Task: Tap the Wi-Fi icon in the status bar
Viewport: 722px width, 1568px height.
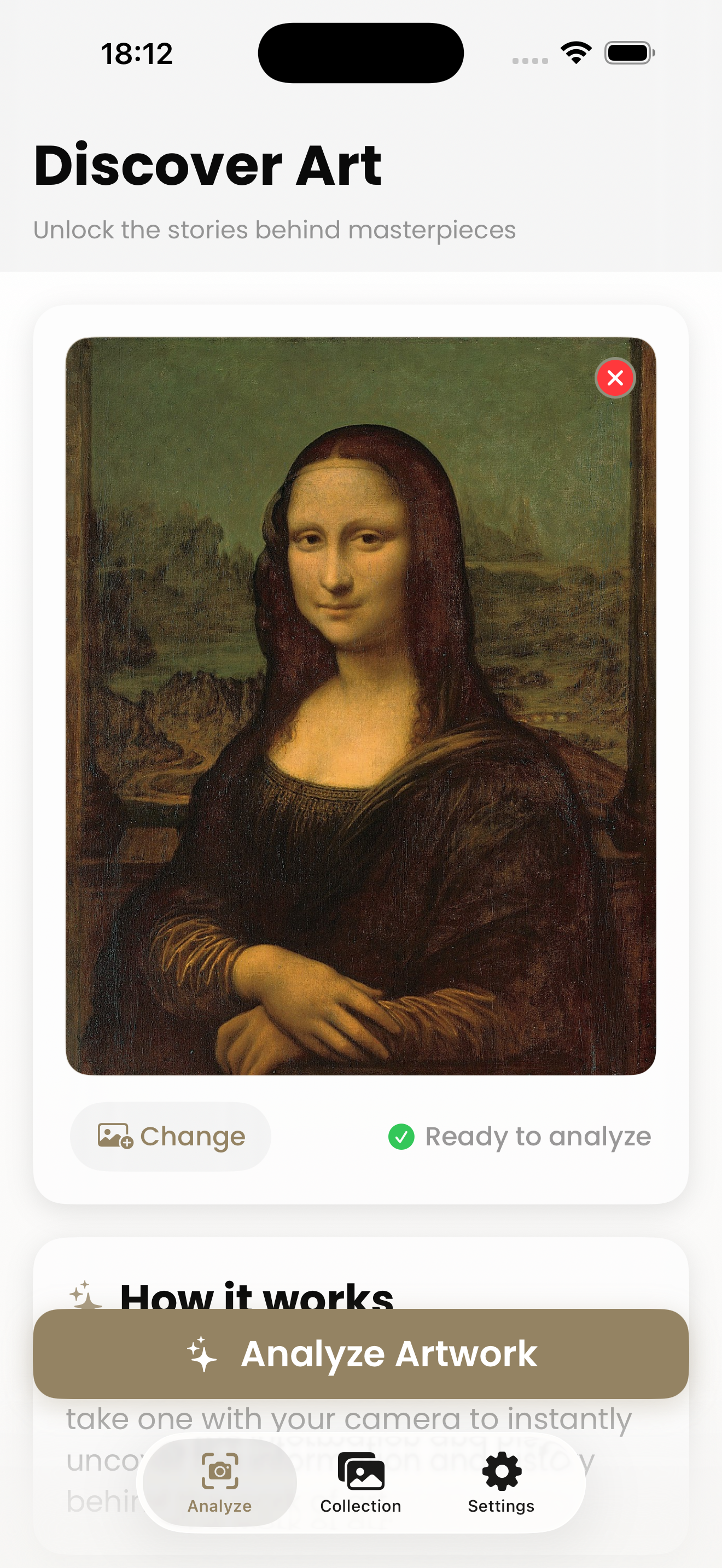Action: 575,54
